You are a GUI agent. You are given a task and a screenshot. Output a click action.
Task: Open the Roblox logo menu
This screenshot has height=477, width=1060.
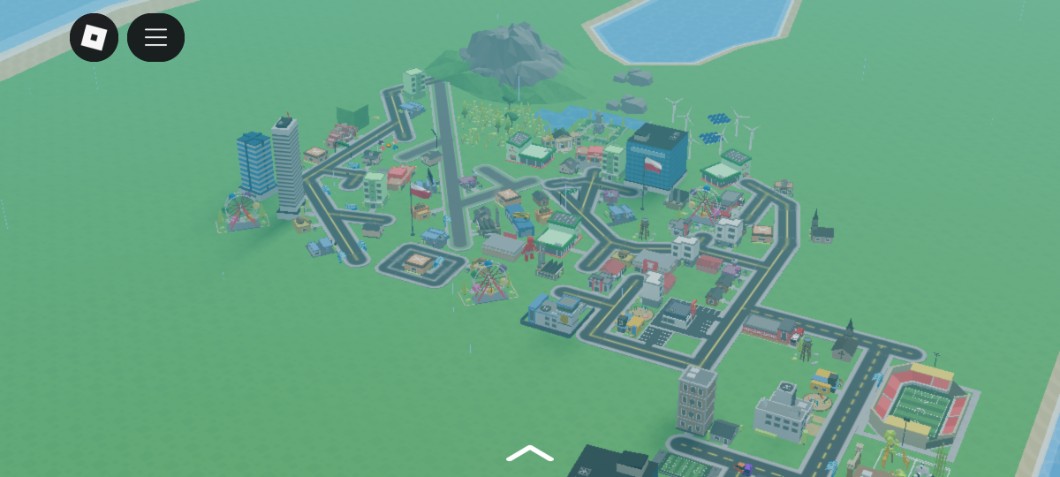(x=94, y=38)
